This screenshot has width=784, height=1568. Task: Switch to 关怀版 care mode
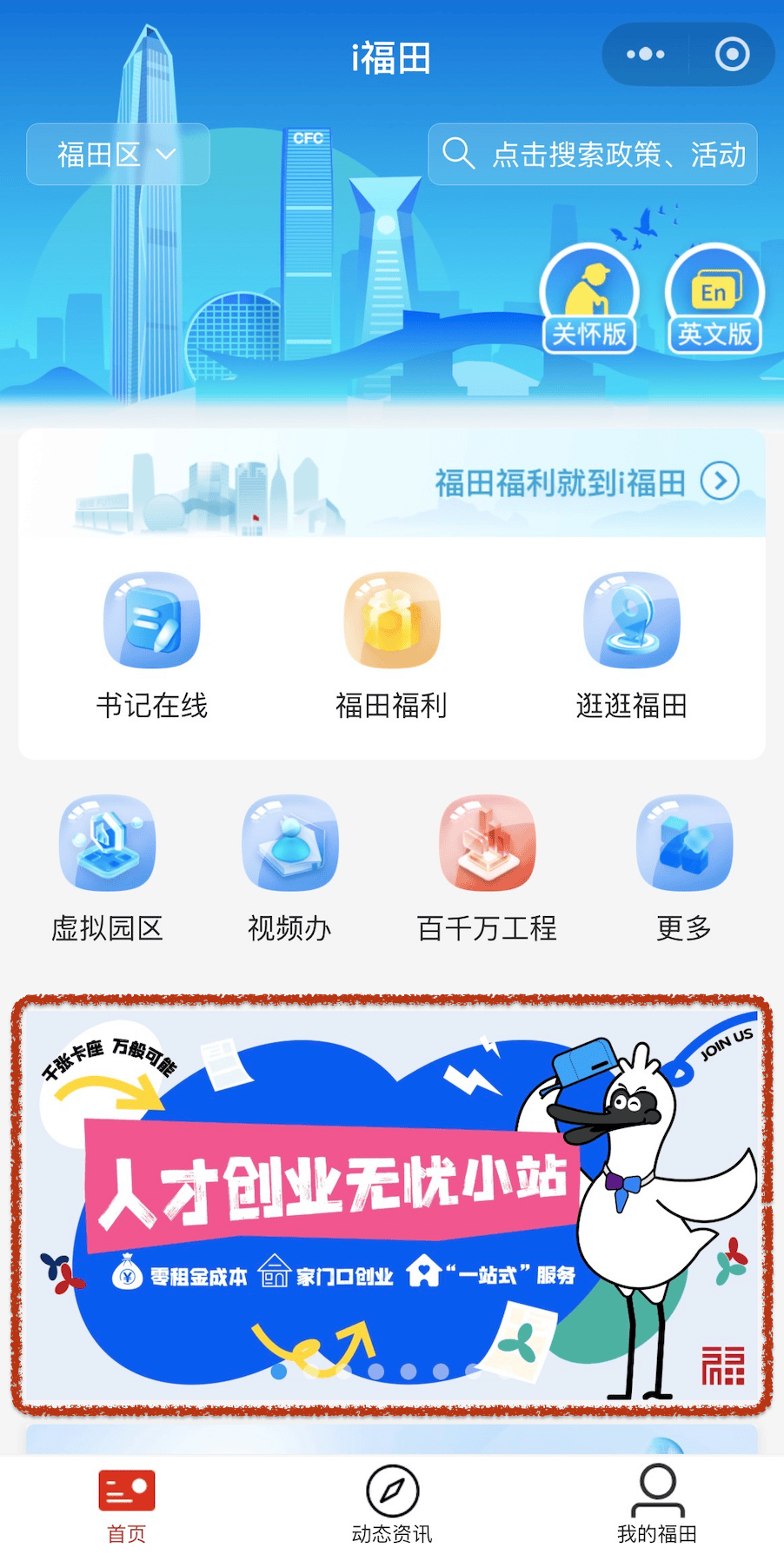point(589,300)
